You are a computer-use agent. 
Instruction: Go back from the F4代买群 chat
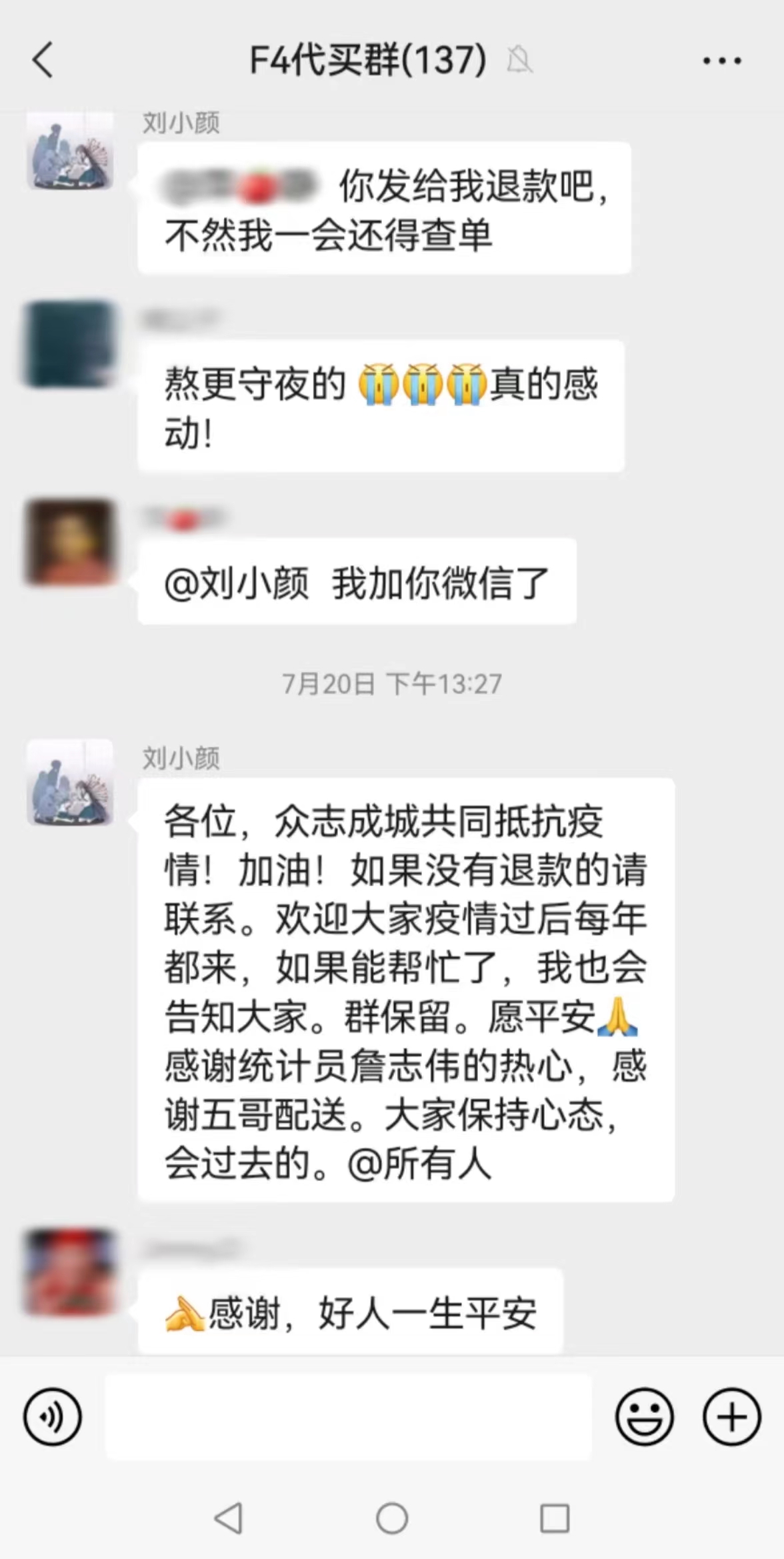pyautogui.click(x=43, y=60)
